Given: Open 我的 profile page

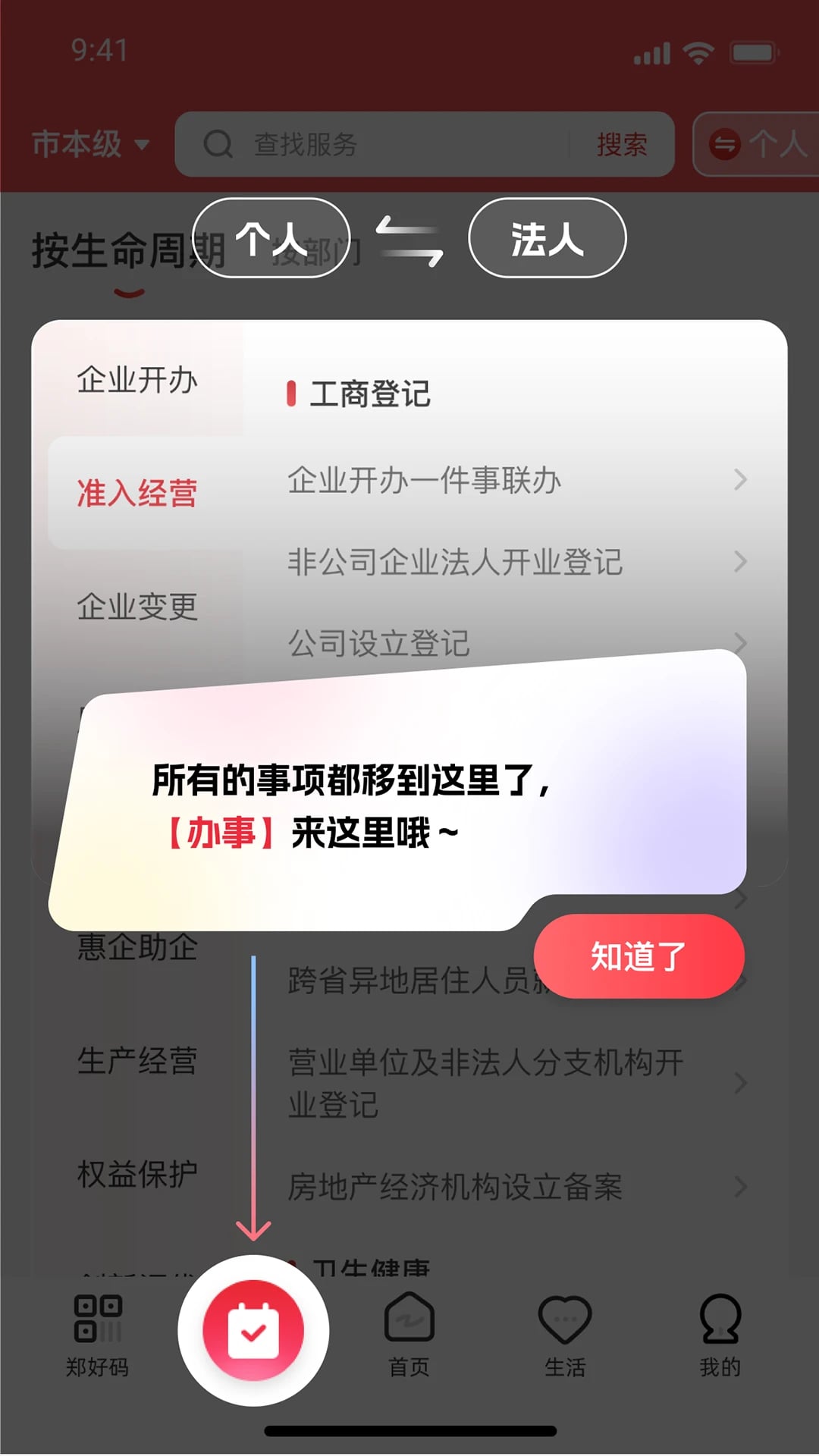Looking at the screenshot, I should point(720,1331).
